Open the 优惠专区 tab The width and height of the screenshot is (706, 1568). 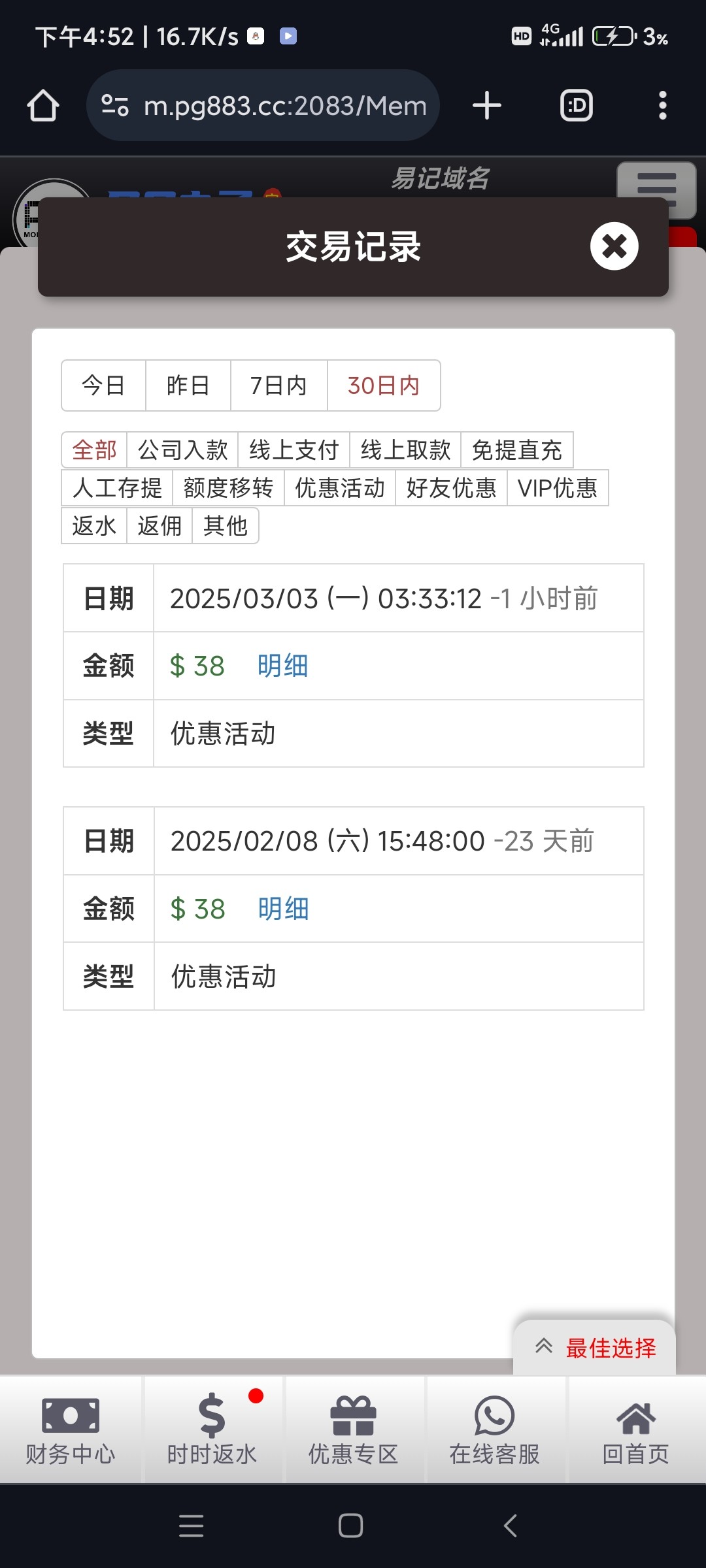coord(353,1429)
